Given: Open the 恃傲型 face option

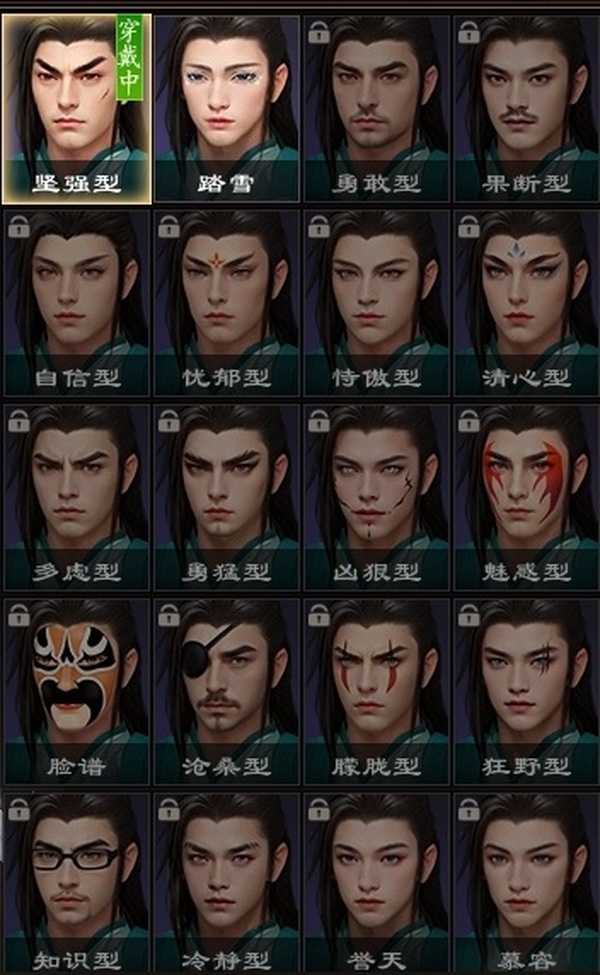Looking at the screenshot, I should click(376, 302).
